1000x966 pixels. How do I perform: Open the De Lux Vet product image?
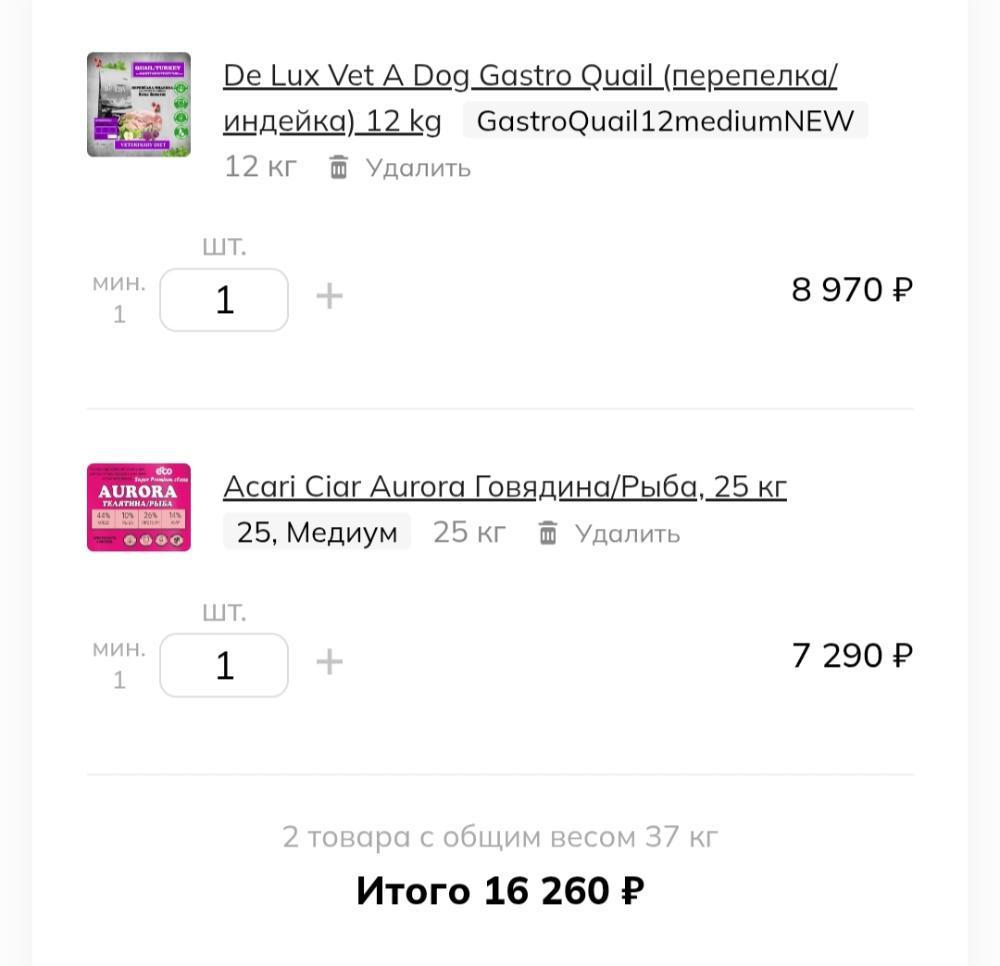pos(139,105)
